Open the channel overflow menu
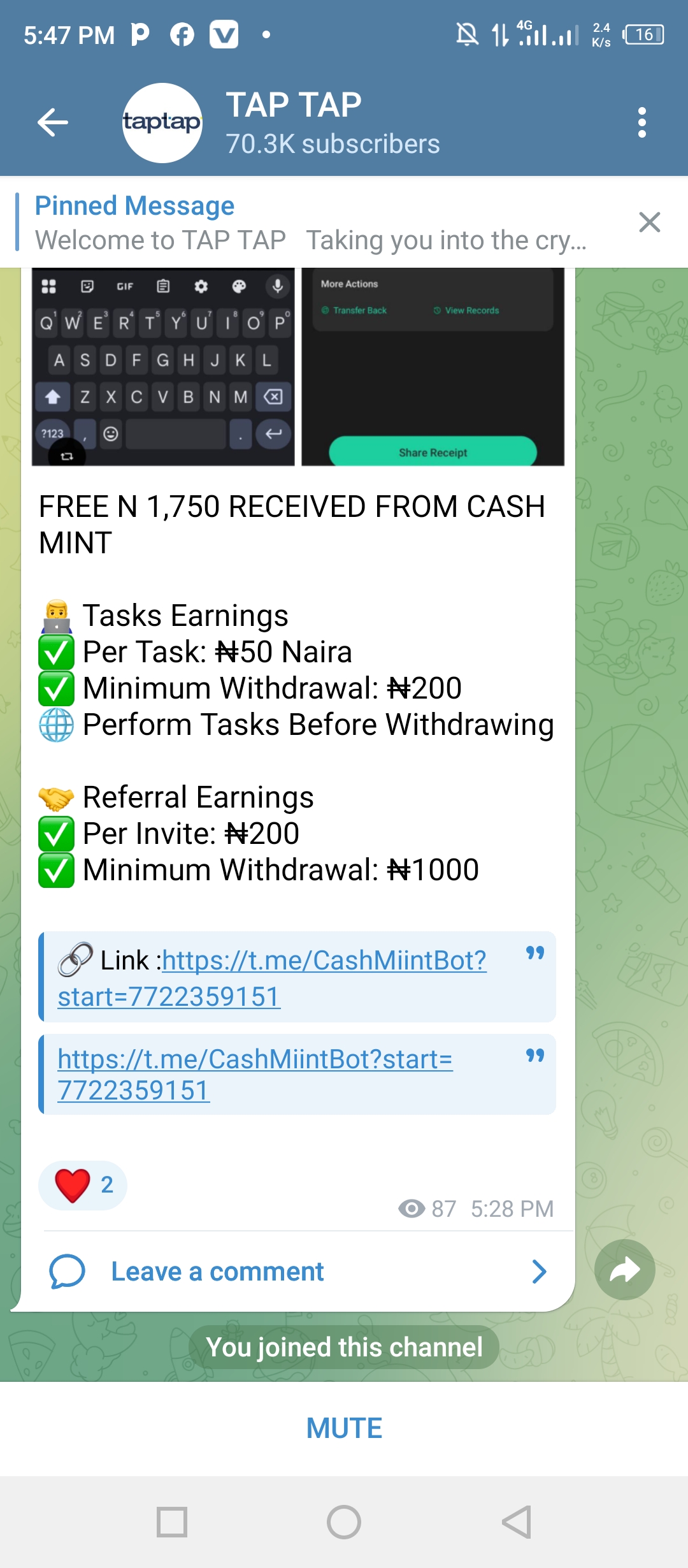Screen dimensions: 688x1568 point(641,122)
